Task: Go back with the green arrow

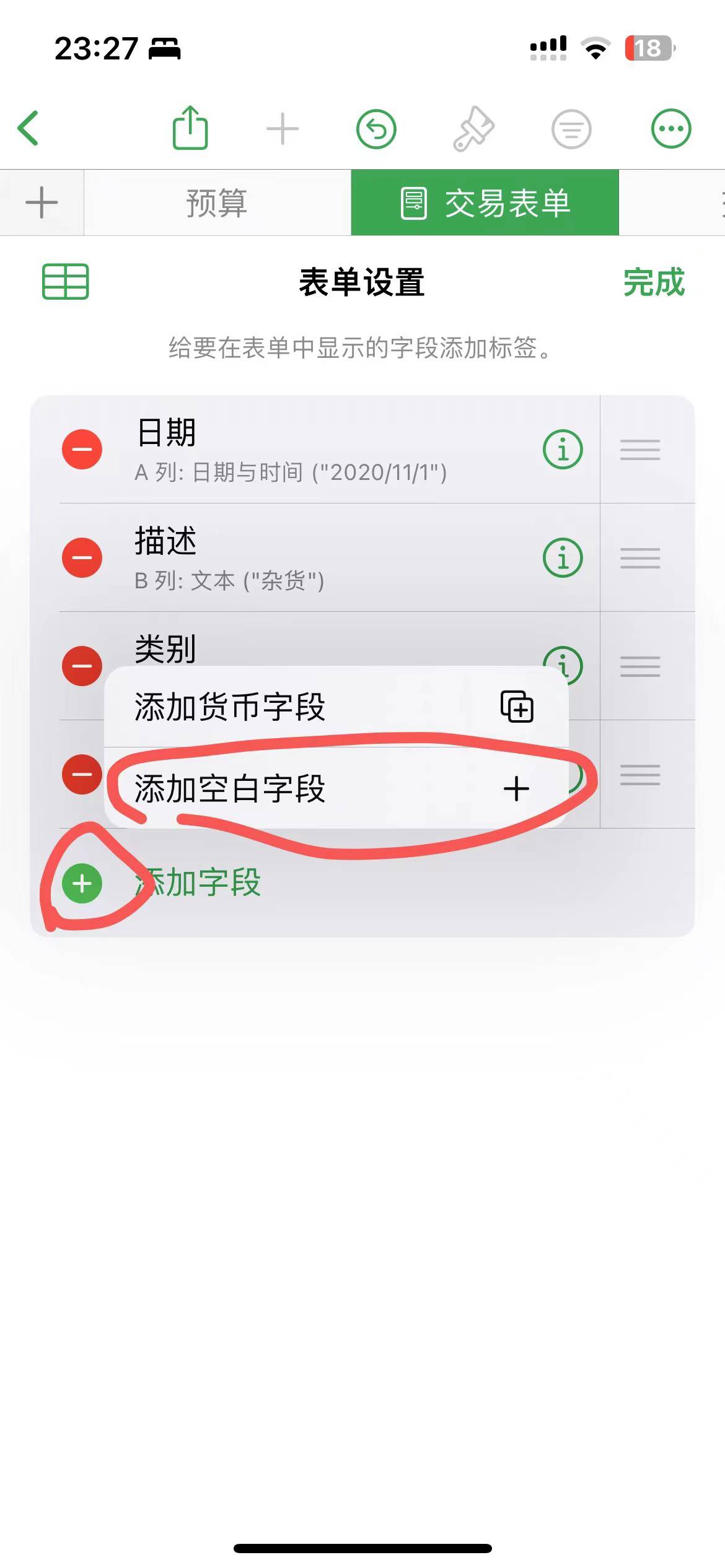Action: click(x=29, y=128)
